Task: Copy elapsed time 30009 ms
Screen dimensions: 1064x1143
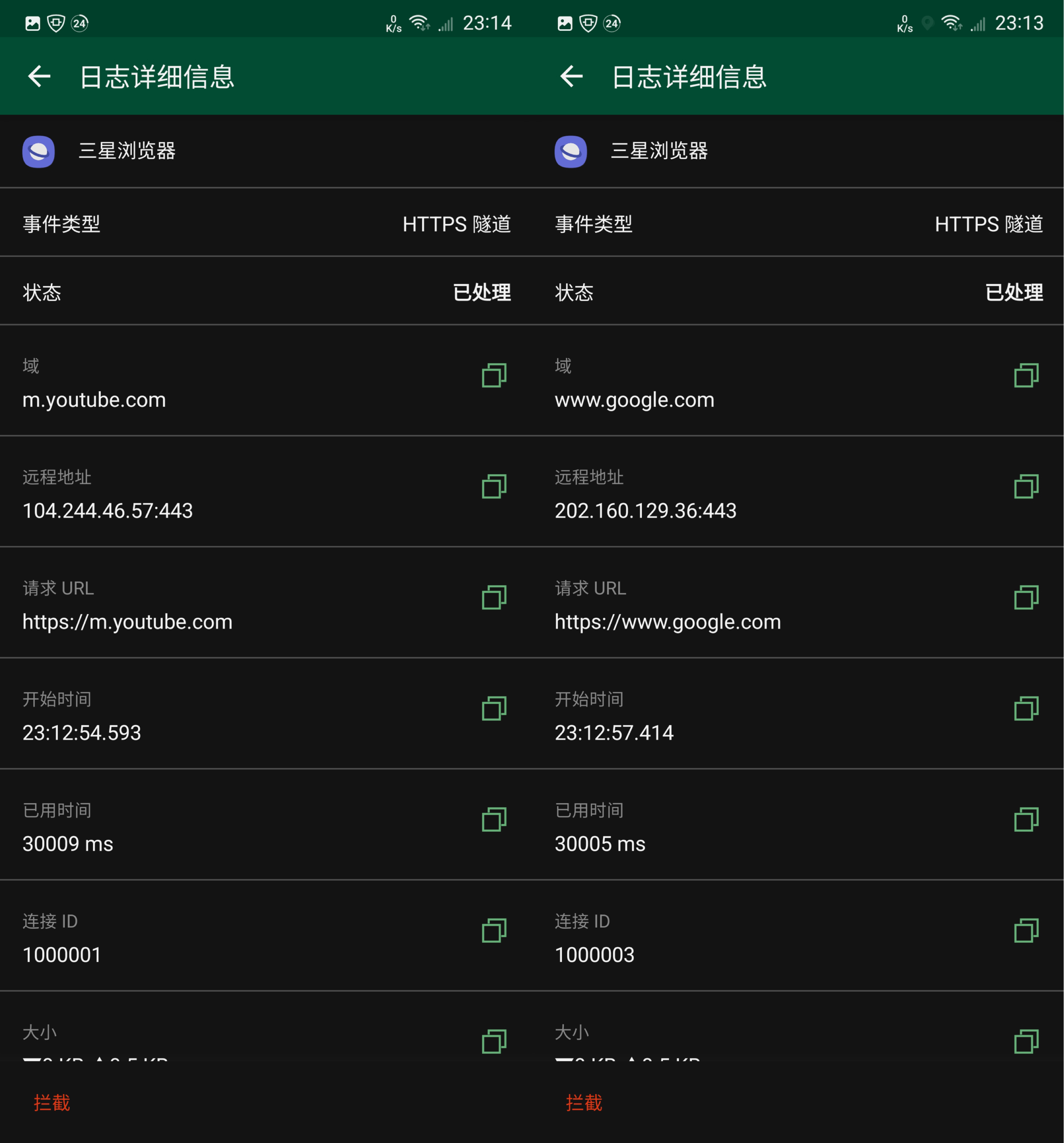Action: (x=493, y=819)
